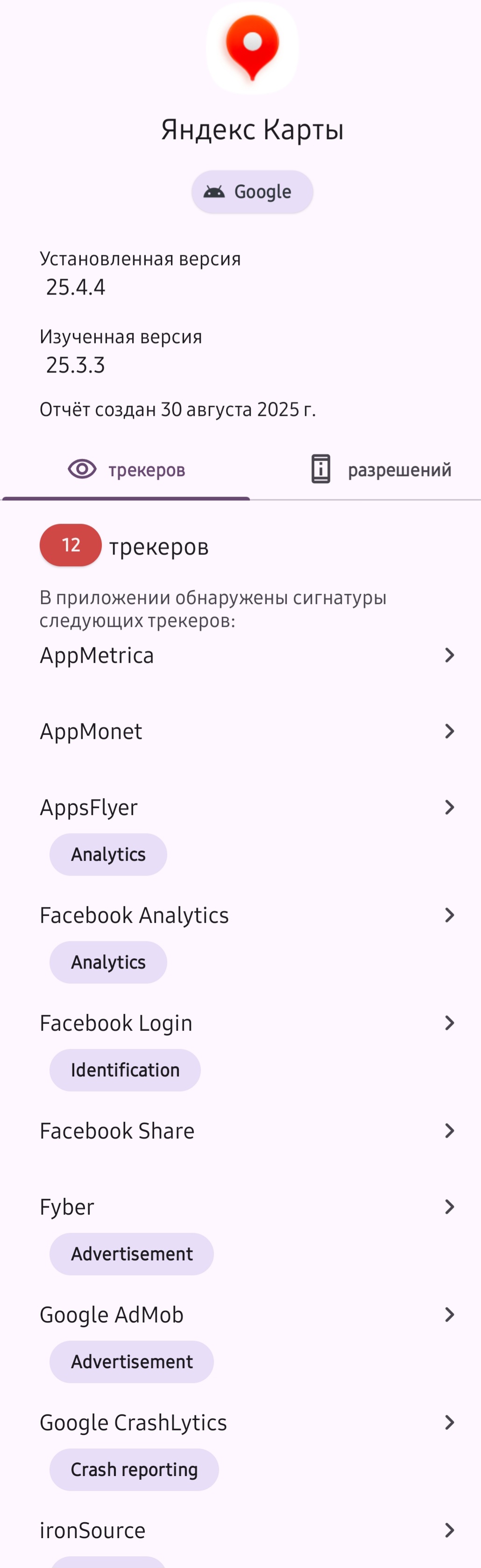Open AppMetrica tracker details
This screenshot has height=1568, width=481.
coord(247,655)
